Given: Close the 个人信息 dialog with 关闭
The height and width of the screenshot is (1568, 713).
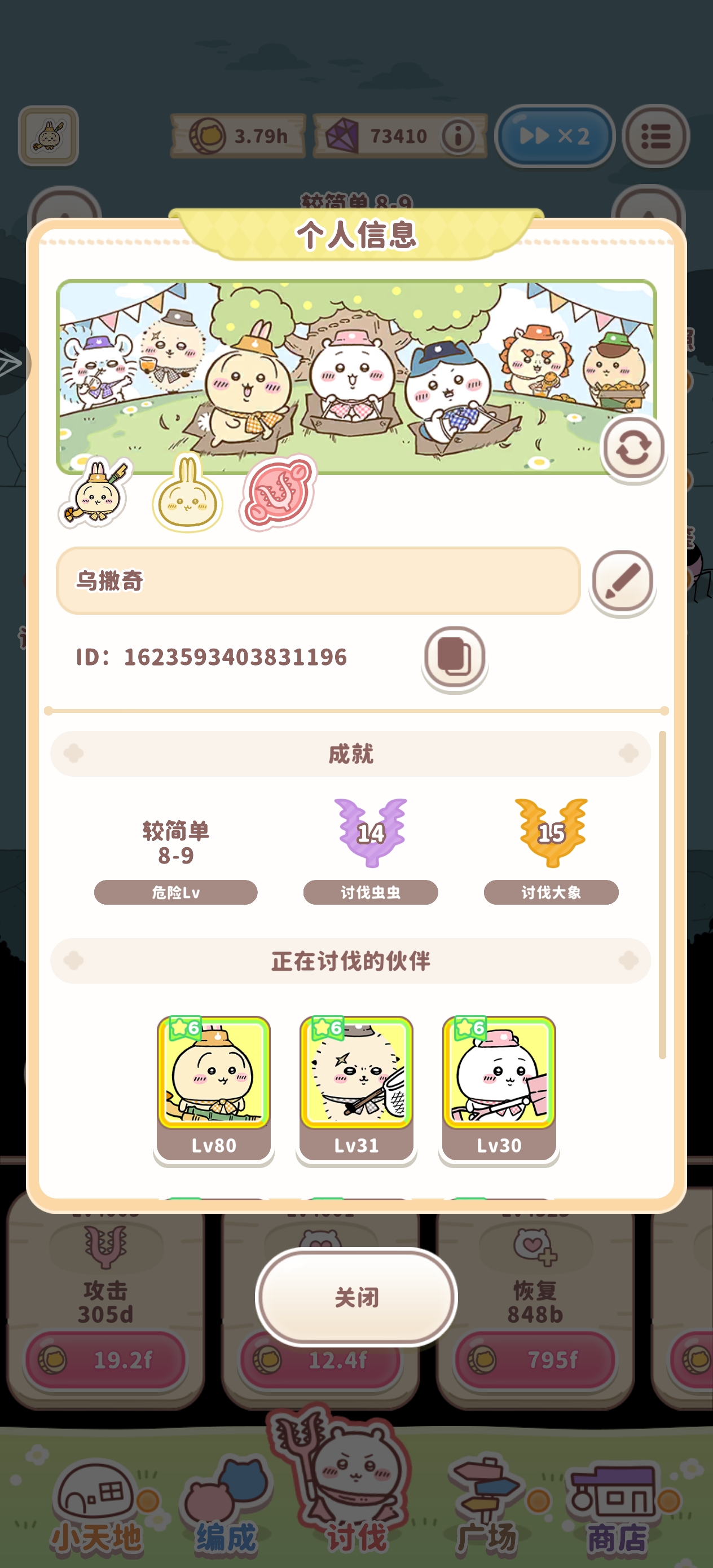Looking at the screenshot, I should tap(356, 1297).
